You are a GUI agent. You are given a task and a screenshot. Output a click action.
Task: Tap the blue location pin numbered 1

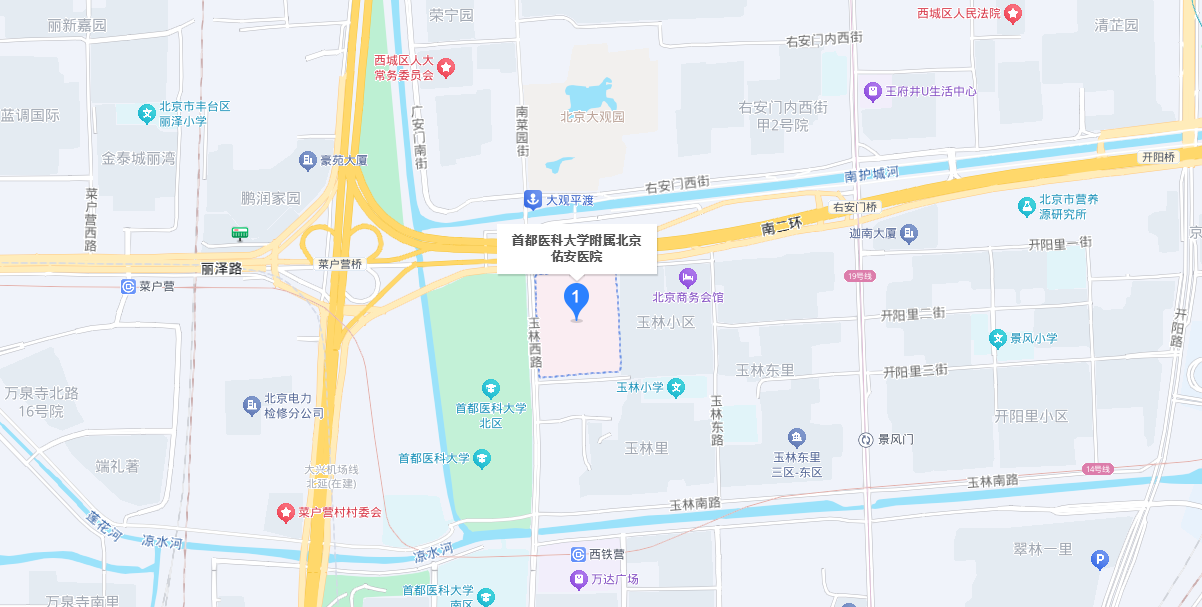(x=575, y=299)
